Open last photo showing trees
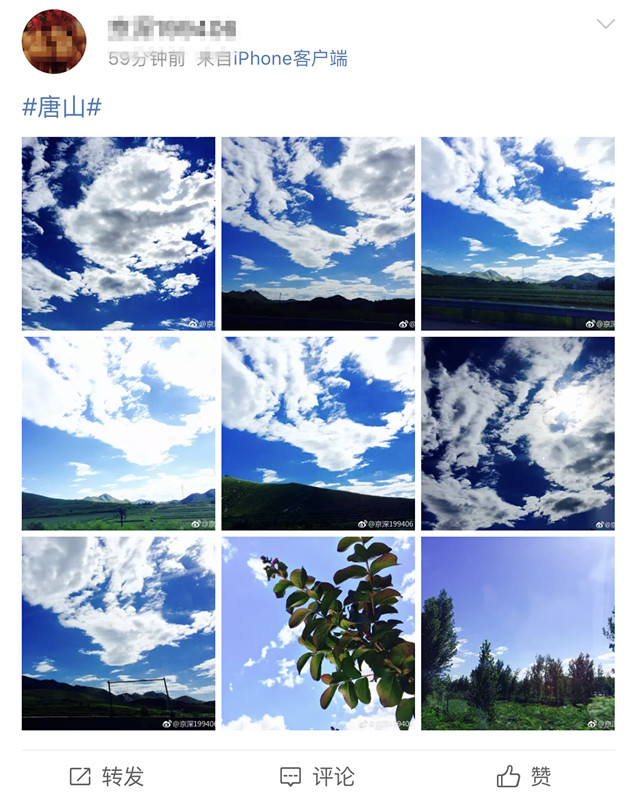 pos(517,633)
